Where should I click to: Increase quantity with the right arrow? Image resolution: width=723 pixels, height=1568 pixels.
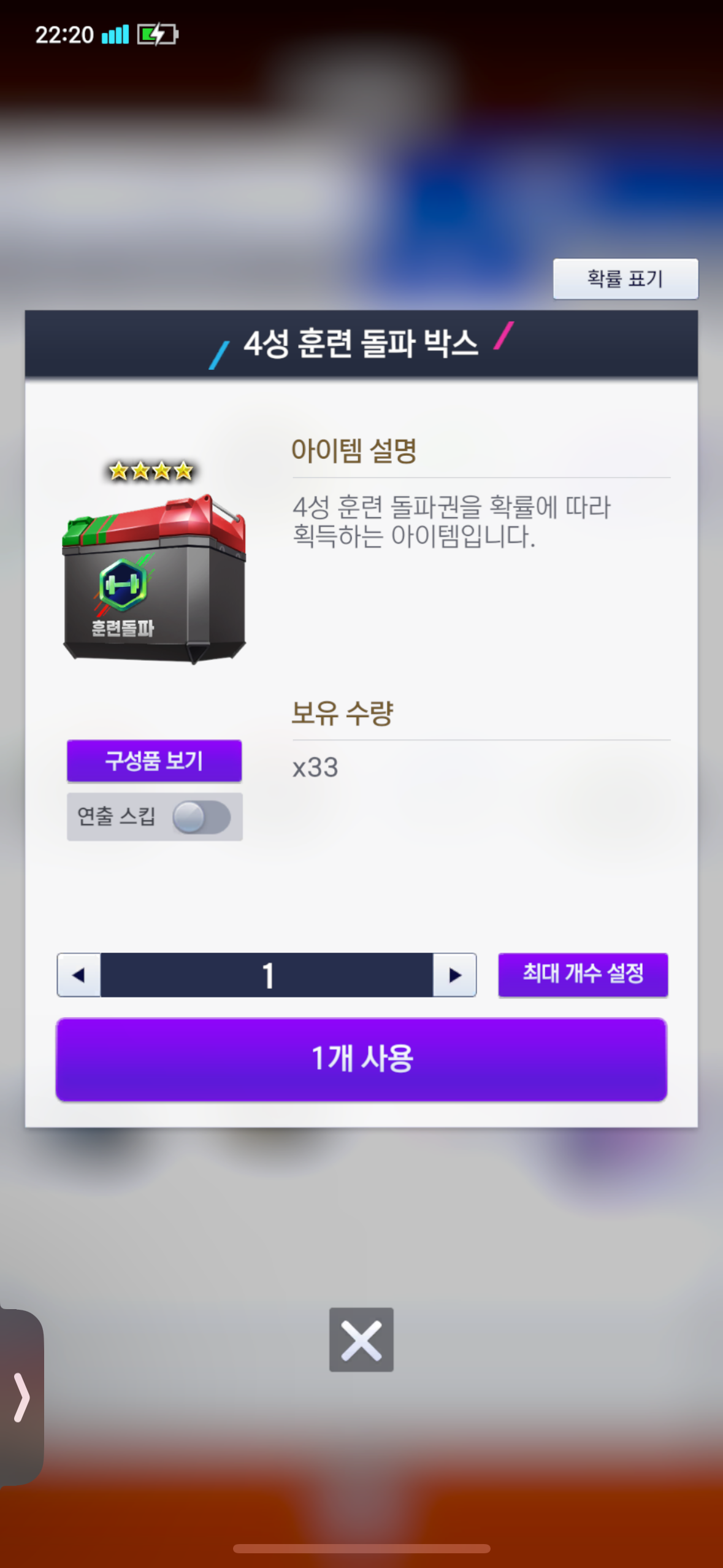point(454,975)
